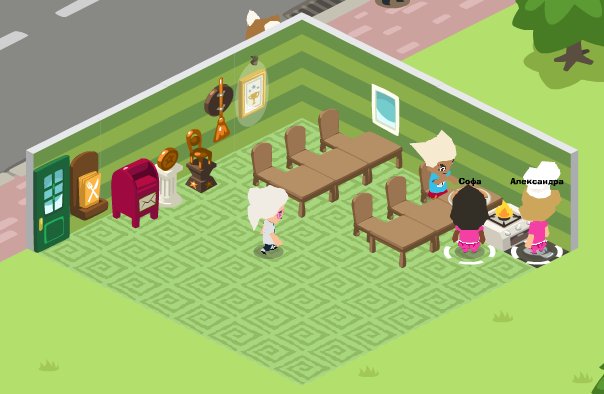Tap the broom award on the wall
Image resolution: width=604 pixels, height=394 pixels.
pyautogui.click(x=219, y=109)
